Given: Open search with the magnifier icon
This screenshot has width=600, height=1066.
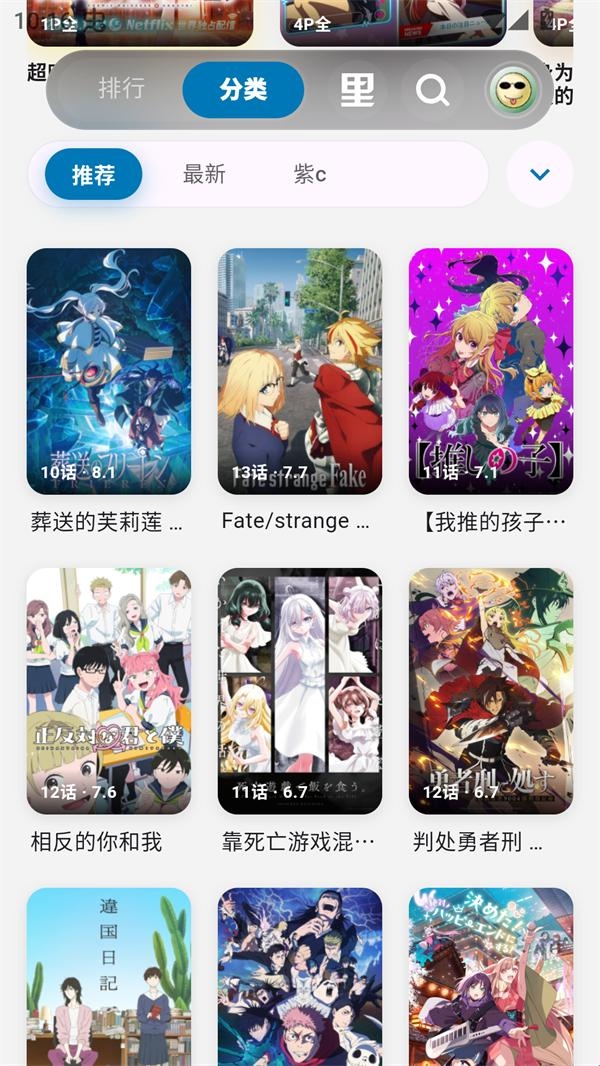Looking at the screenshot, I should pos(432,91).
